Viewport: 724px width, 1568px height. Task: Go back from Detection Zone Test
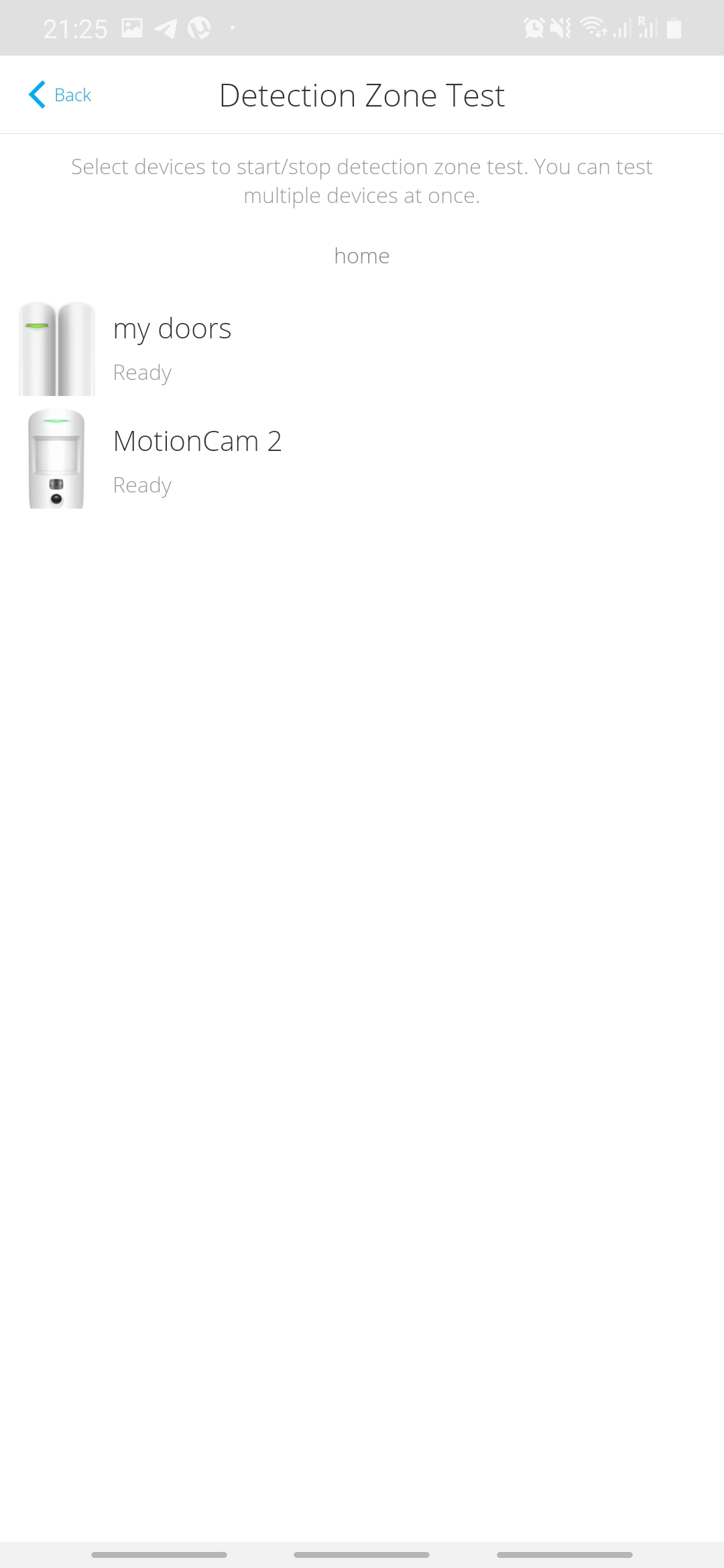(x=60, y=95)
